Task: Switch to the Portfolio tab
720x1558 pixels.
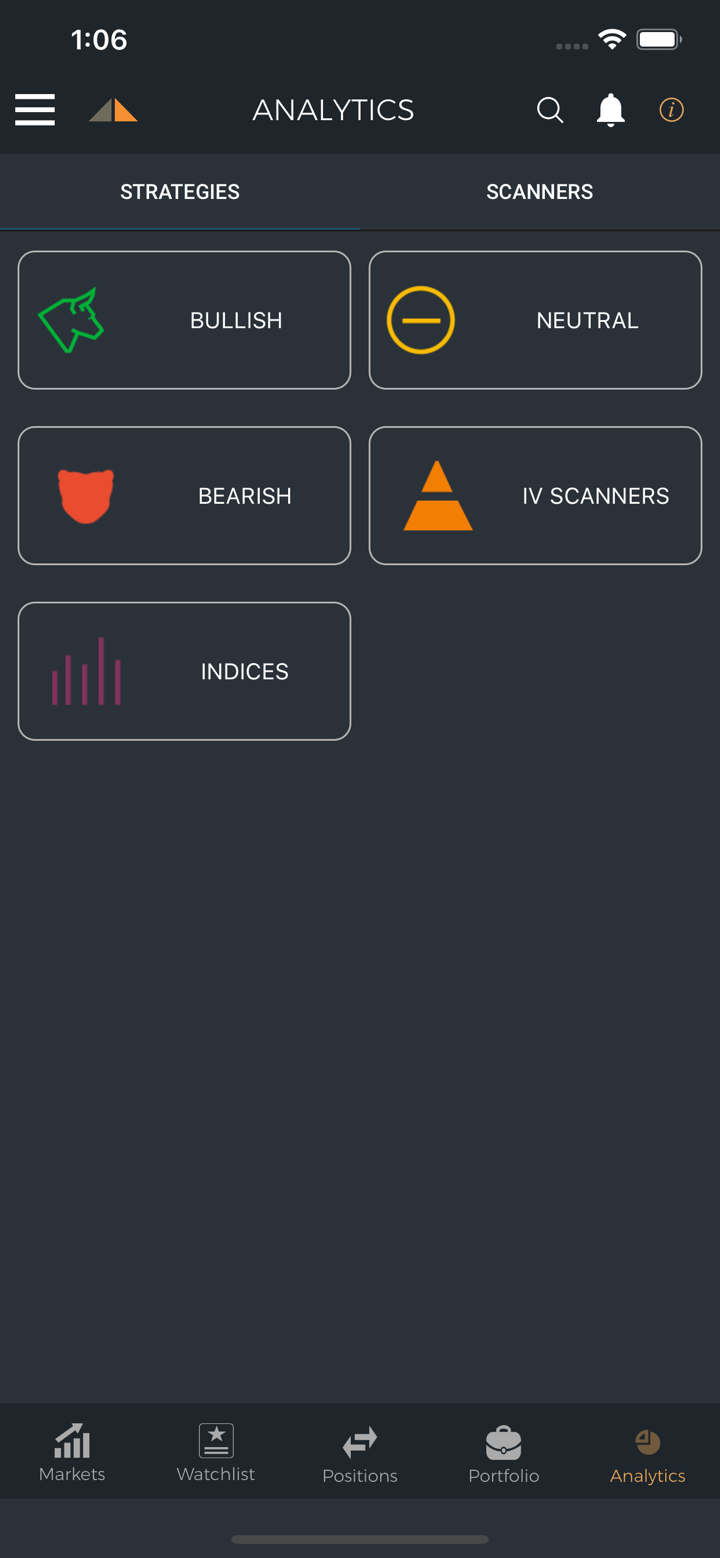Action: point(504,1453)
